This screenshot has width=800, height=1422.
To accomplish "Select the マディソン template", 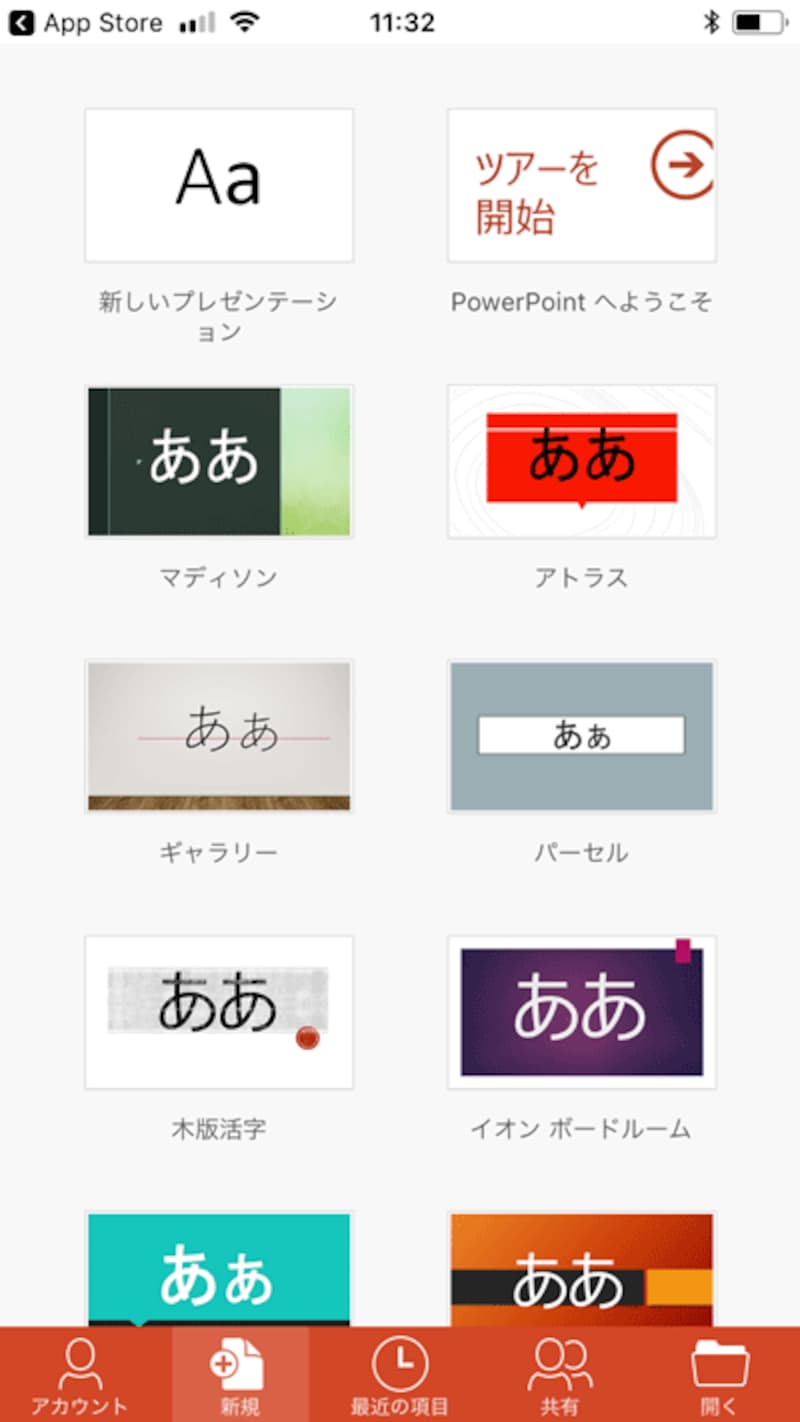I will point(219,461).
